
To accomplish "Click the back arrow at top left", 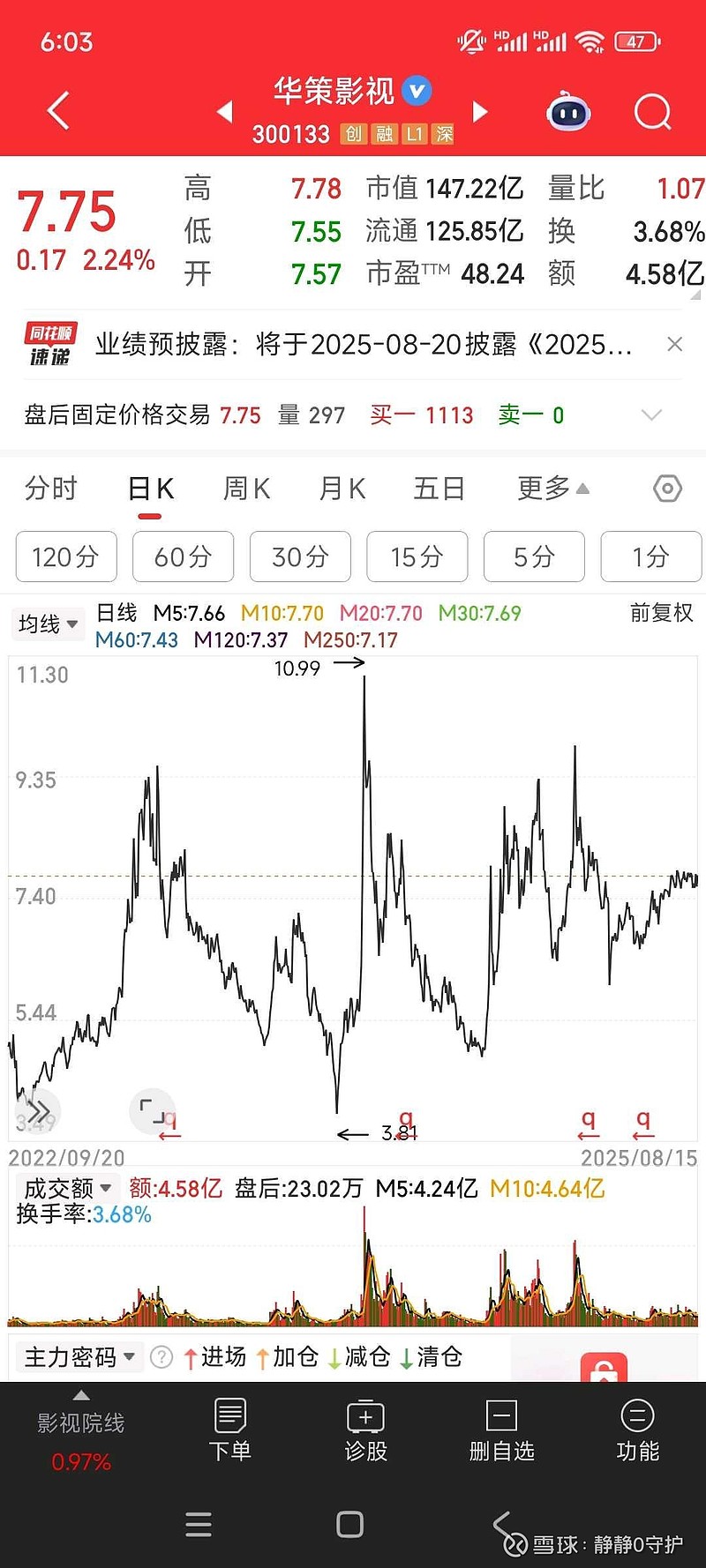I will [56, 112].
